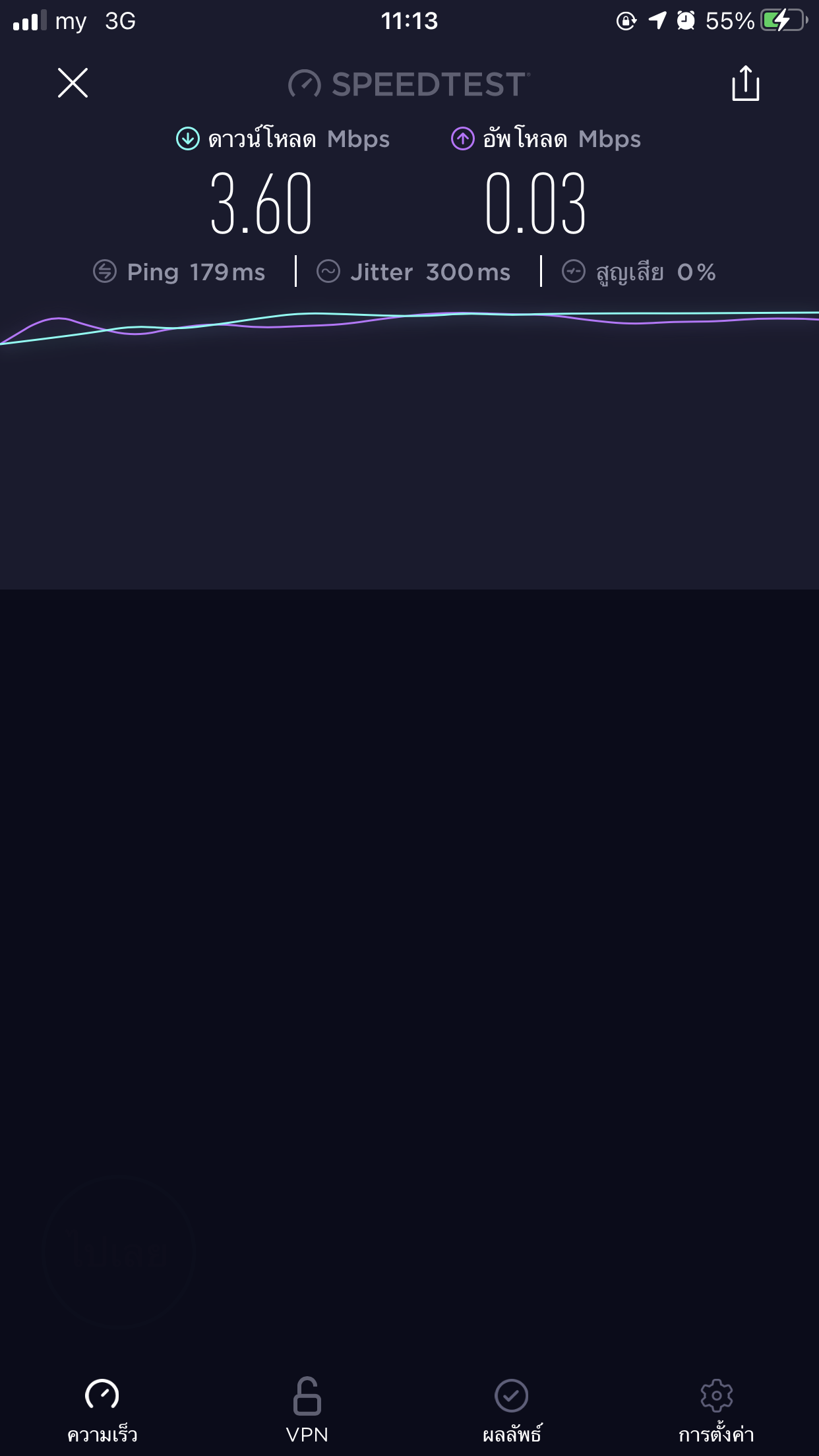The image size is (819, 1456).
Task: Close the speed test results
Action: click(73, 83)
